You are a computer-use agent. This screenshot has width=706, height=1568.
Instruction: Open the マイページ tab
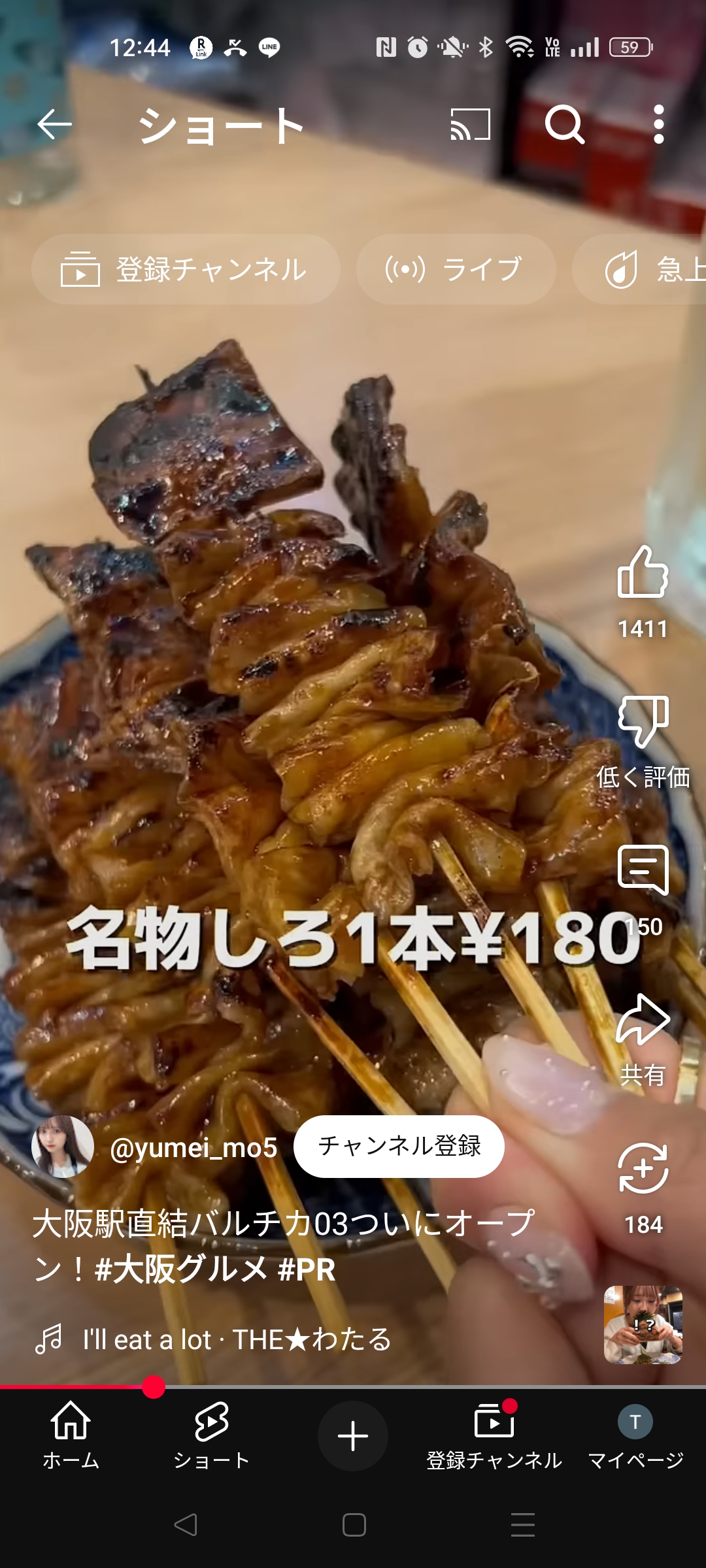point(635,1435)
